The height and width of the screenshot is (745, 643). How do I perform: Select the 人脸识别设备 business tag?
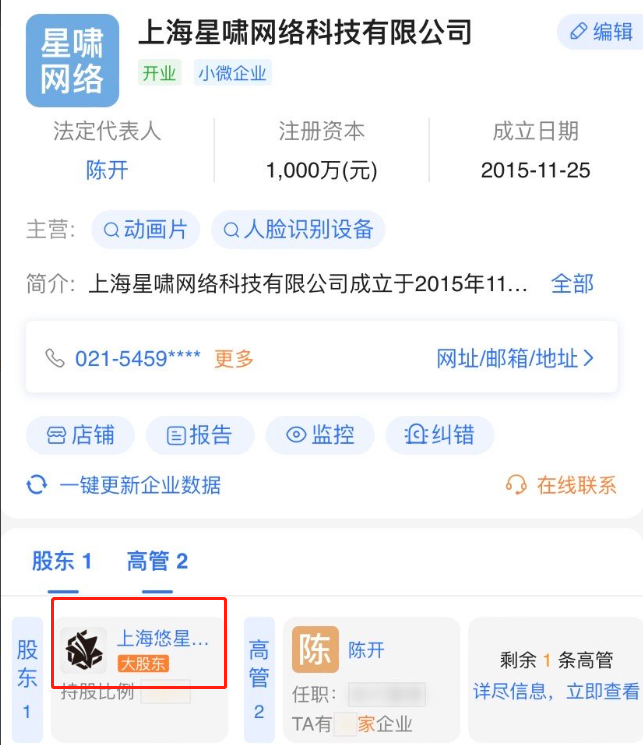pos(298,230)
